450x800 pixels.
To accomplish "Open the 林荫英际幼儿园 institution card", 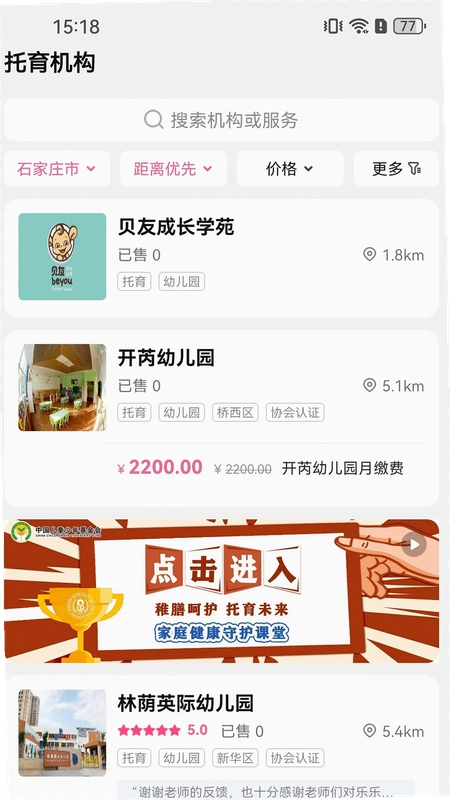I will (x=221, y=737).
